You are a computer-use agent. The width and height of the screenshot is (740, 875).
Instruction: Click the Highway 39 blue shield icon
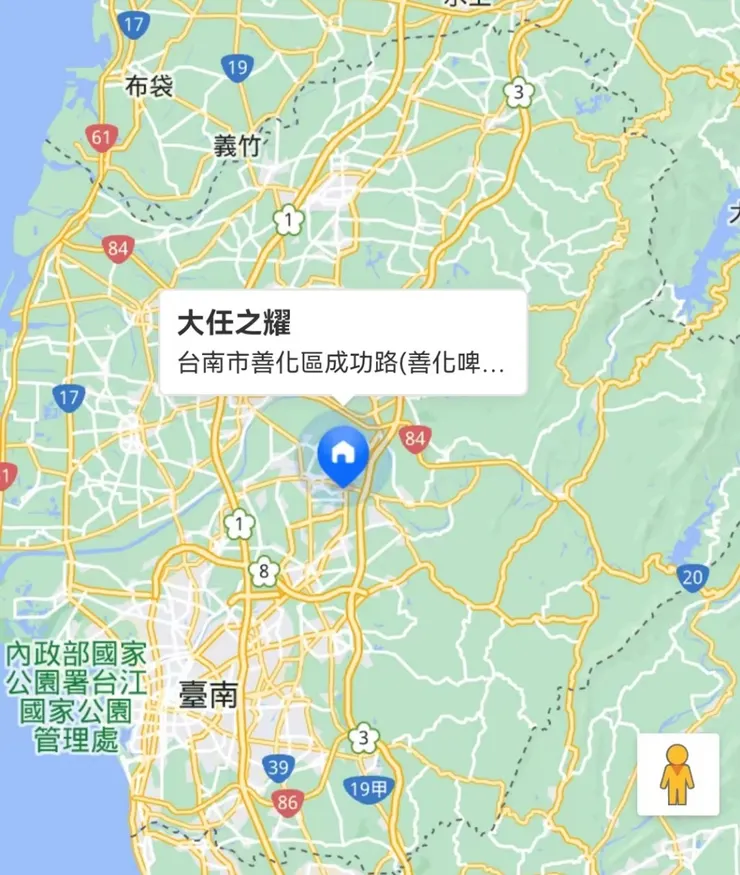(x=276, y=768)
